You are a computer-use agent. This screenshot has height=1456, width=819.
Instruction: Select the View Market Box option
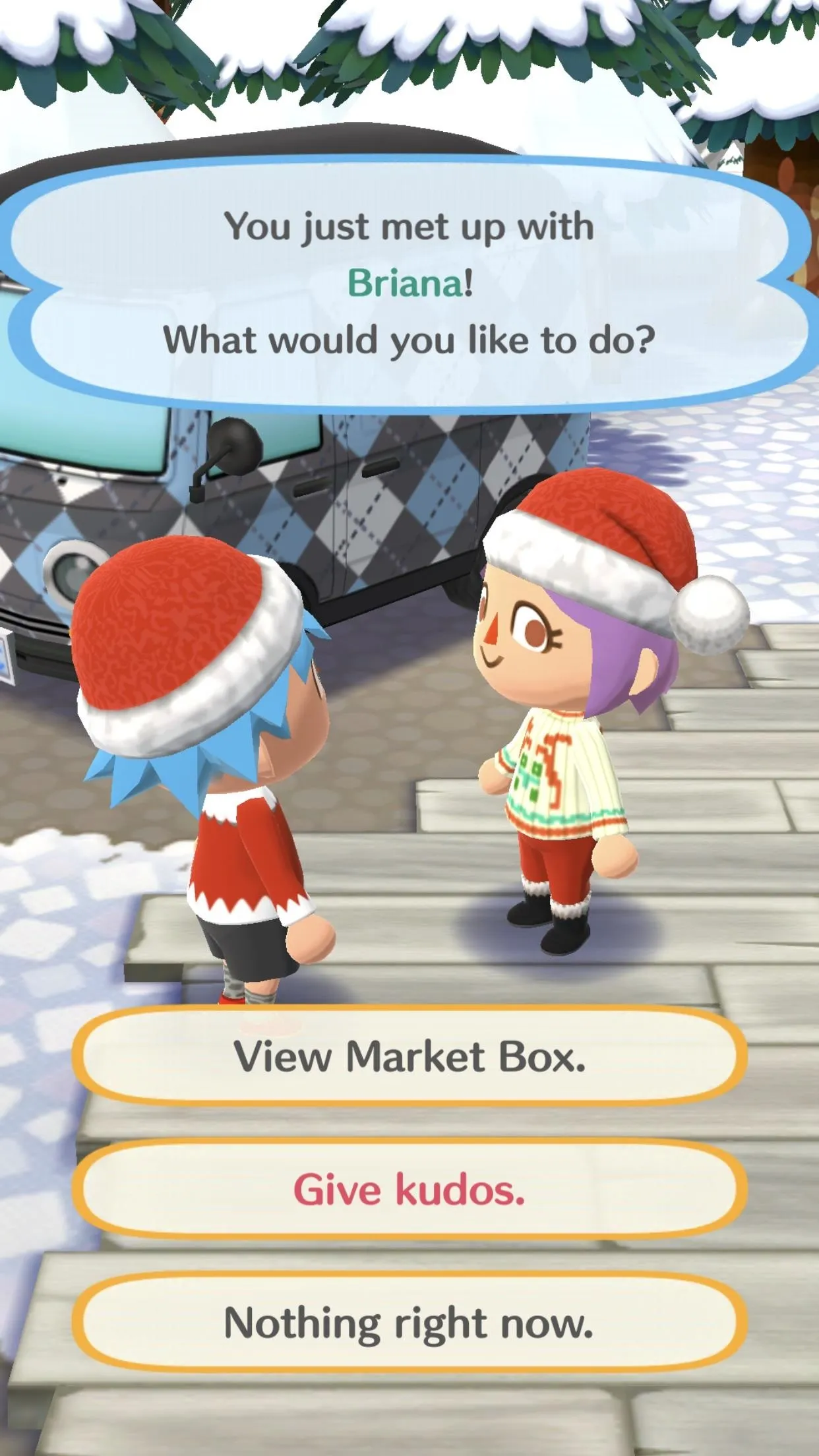(409, 1057)
